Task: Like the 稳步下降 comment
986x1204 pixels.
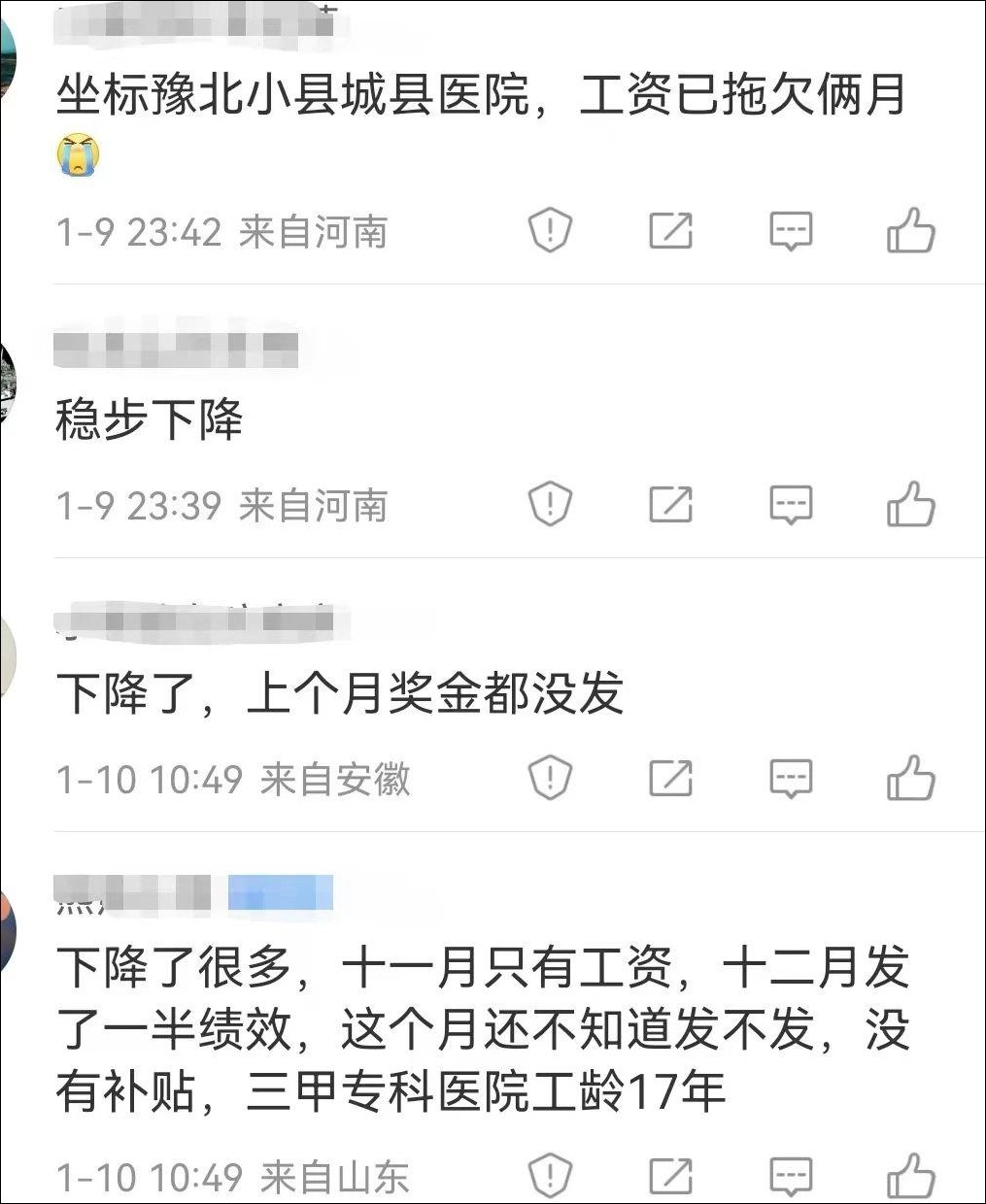Action: pyautogui.click(x=910, y=505)
